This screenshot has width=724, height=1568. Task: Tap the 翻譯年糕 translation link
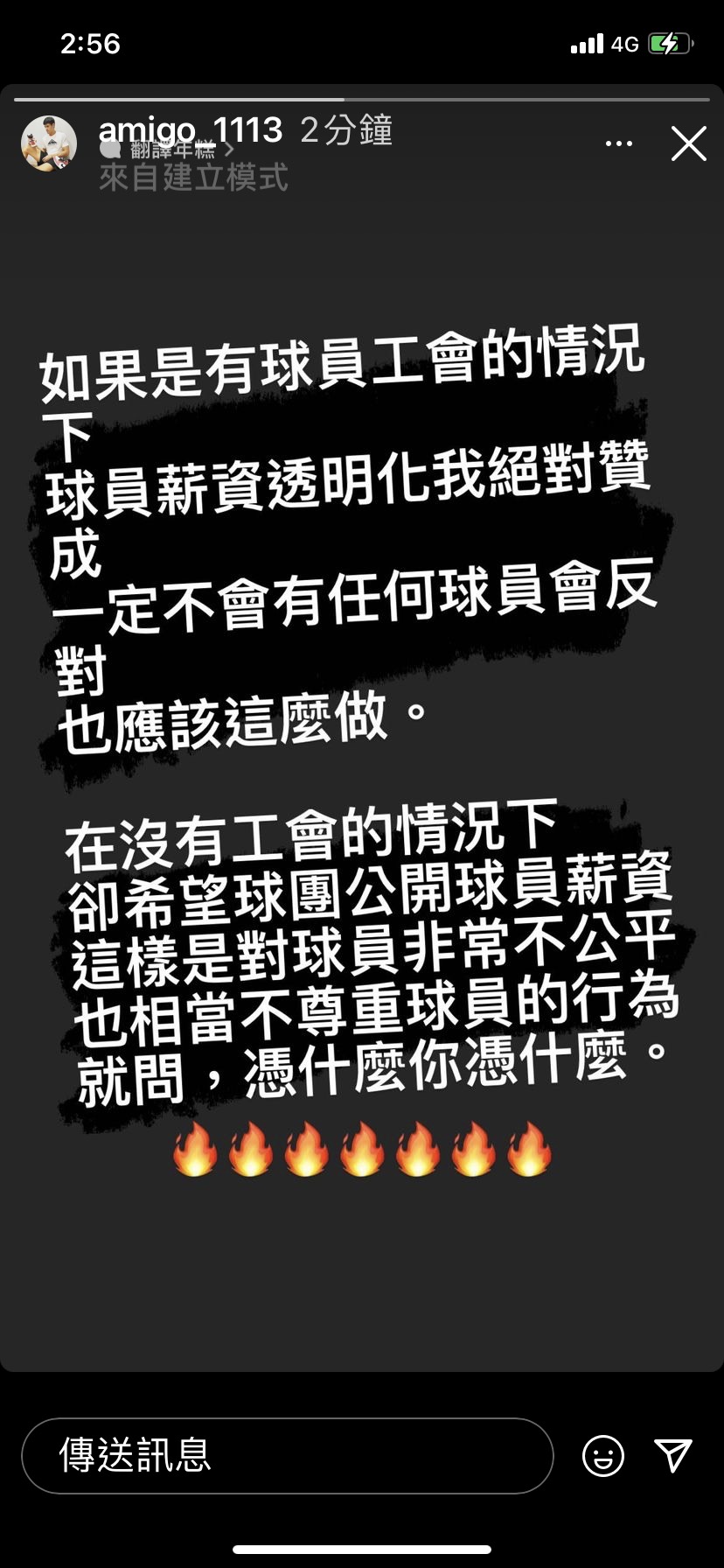point(173,151)
